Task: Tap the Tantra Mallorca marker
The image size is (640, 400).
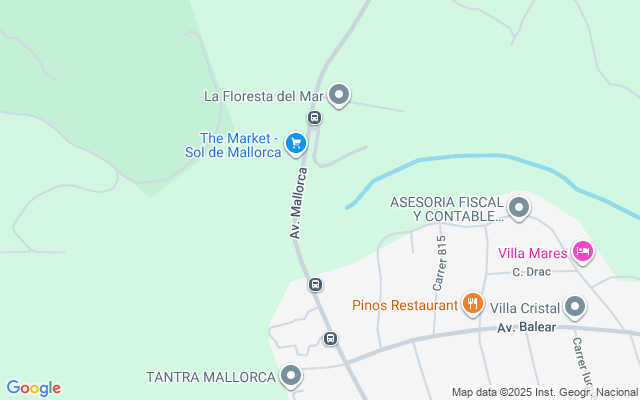Action: 291,376
